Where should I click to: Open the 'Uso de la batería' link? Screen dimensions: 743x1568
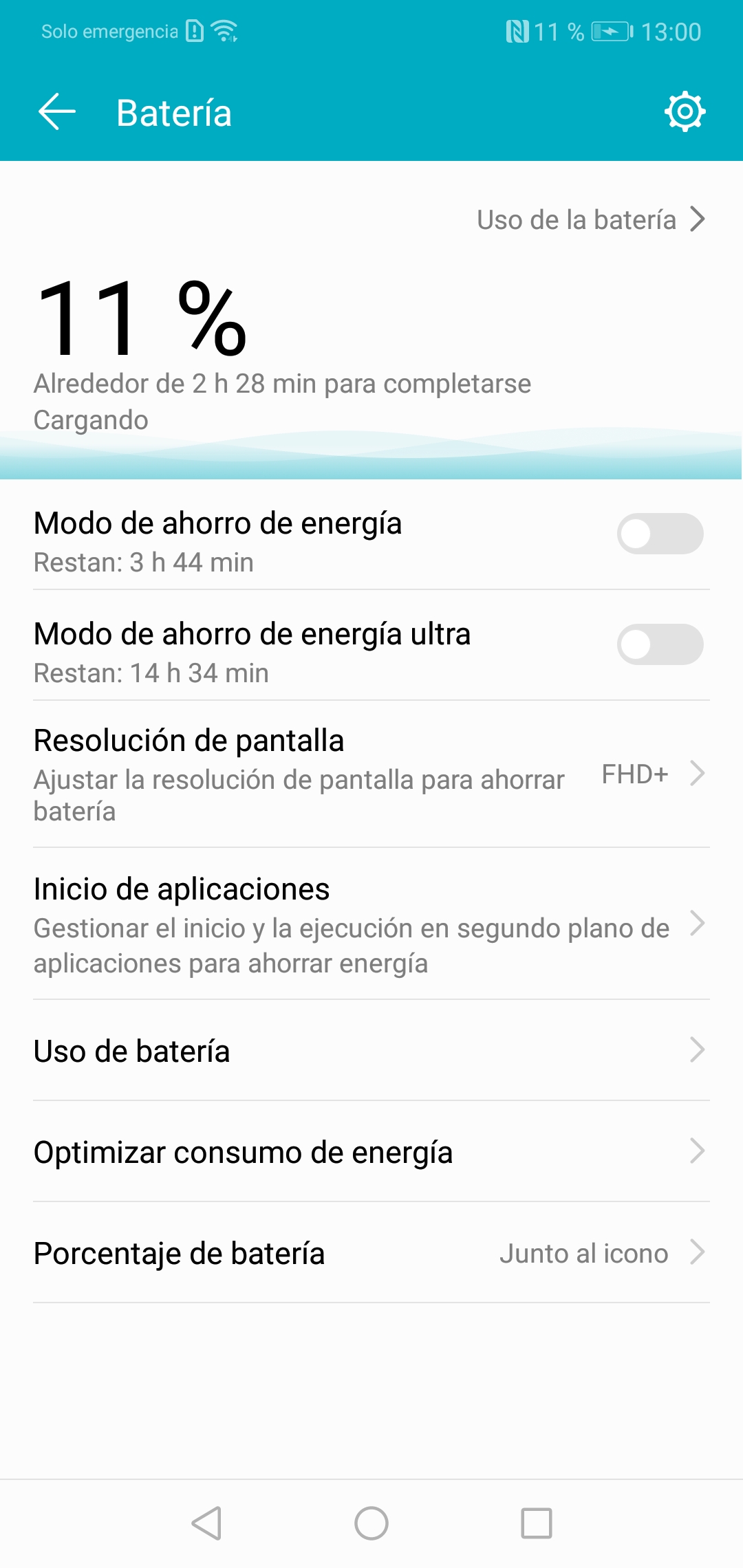590,220
